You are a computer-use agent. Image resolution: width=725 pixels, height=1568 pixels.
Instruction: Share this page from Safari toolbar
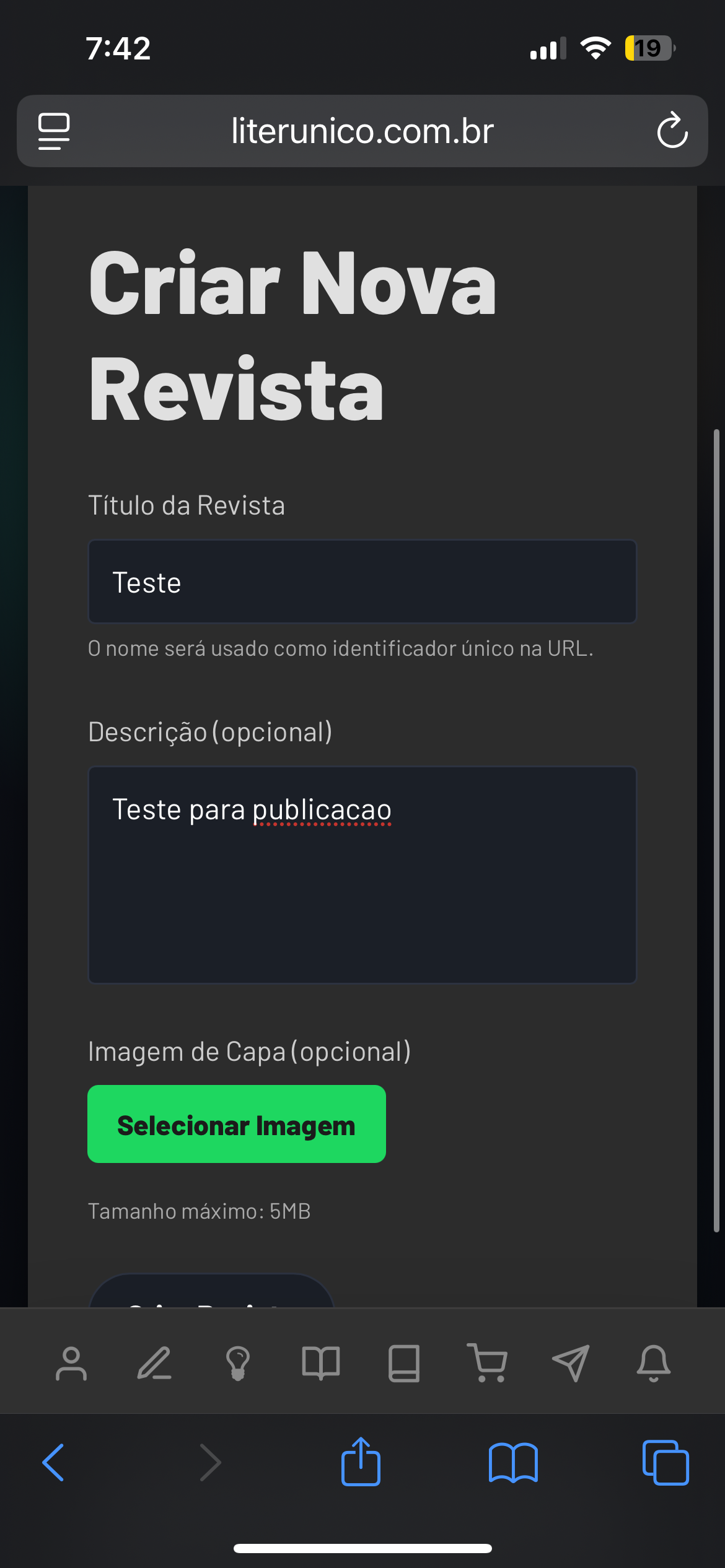tap(361, 1463)
